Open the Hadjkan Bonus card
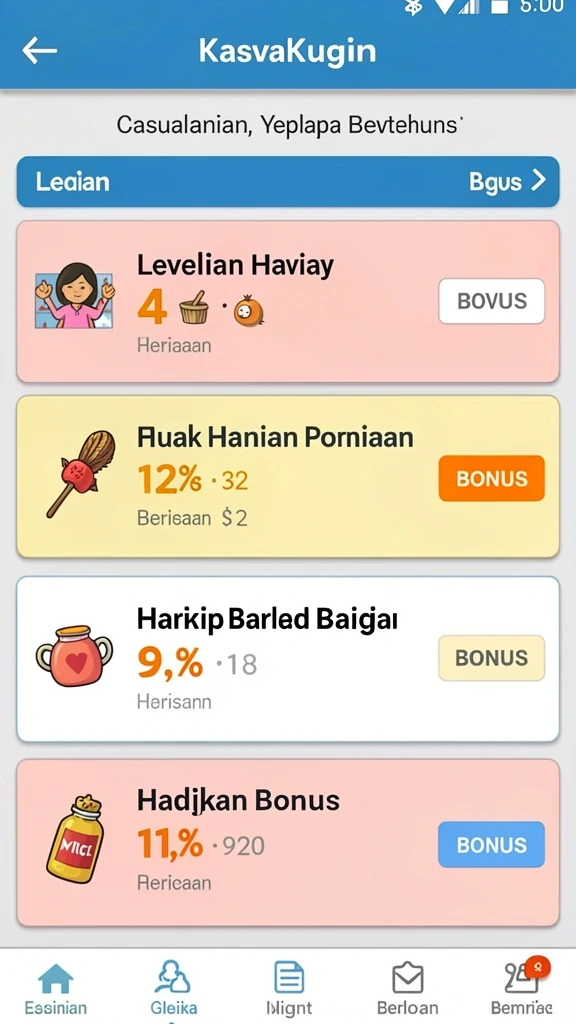The image size is (576, 1024). tap(288, 842)
